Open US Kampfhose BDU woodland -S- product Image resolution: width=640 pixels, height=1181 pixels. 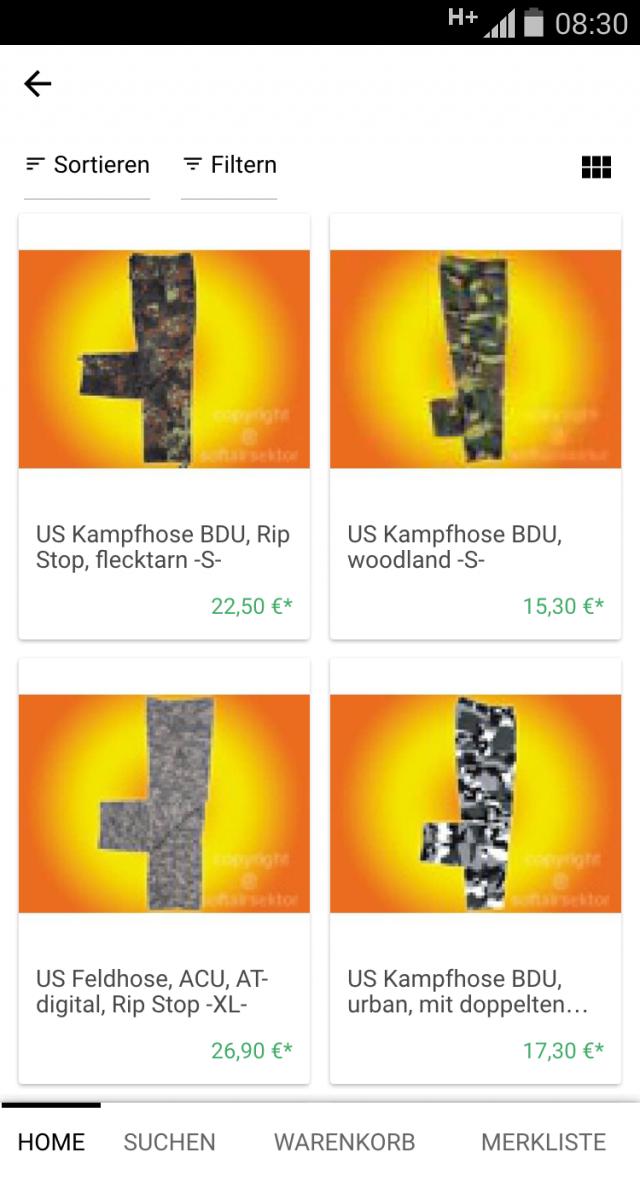475,428
